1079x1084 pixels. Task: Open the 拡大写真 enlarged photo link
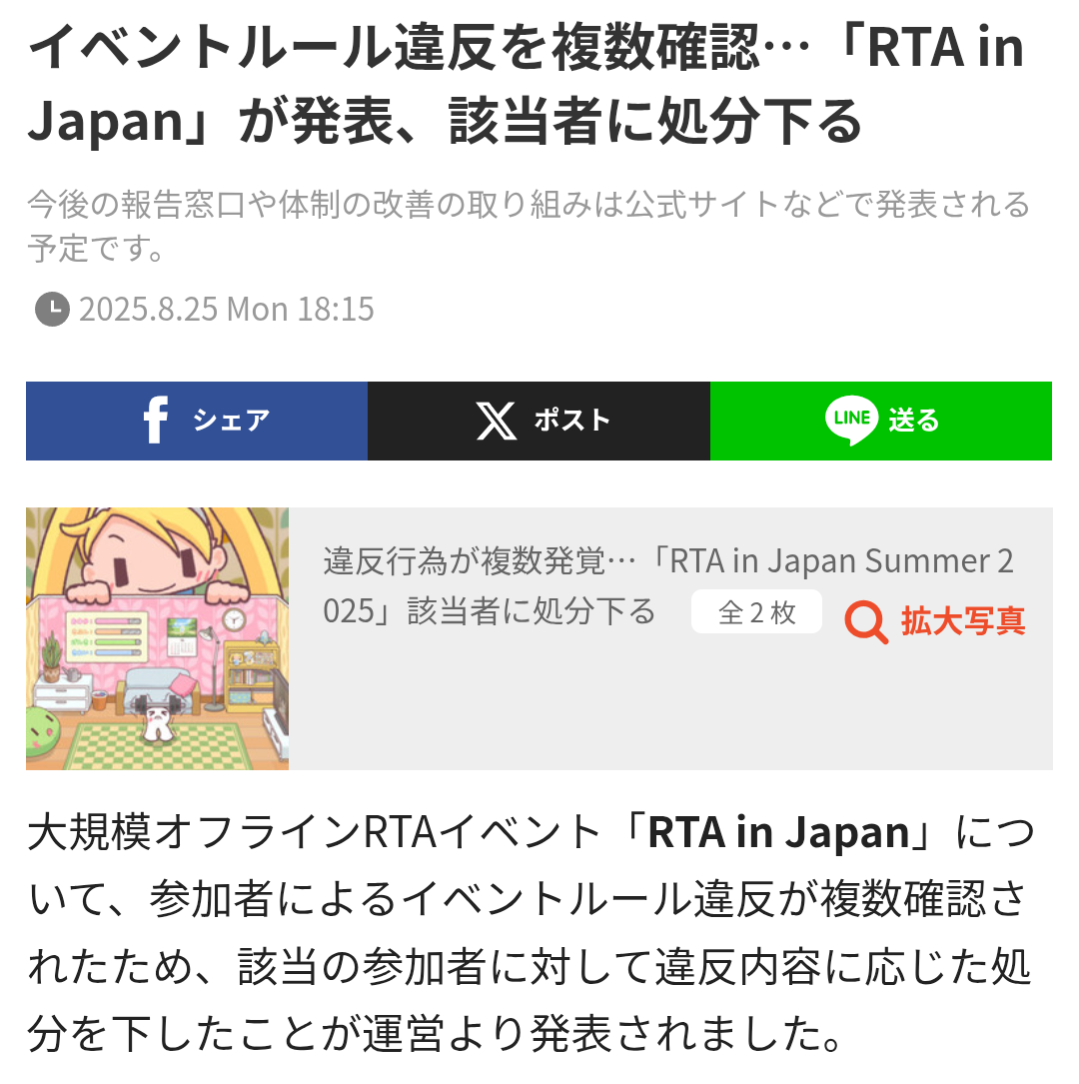pos(935,621)
